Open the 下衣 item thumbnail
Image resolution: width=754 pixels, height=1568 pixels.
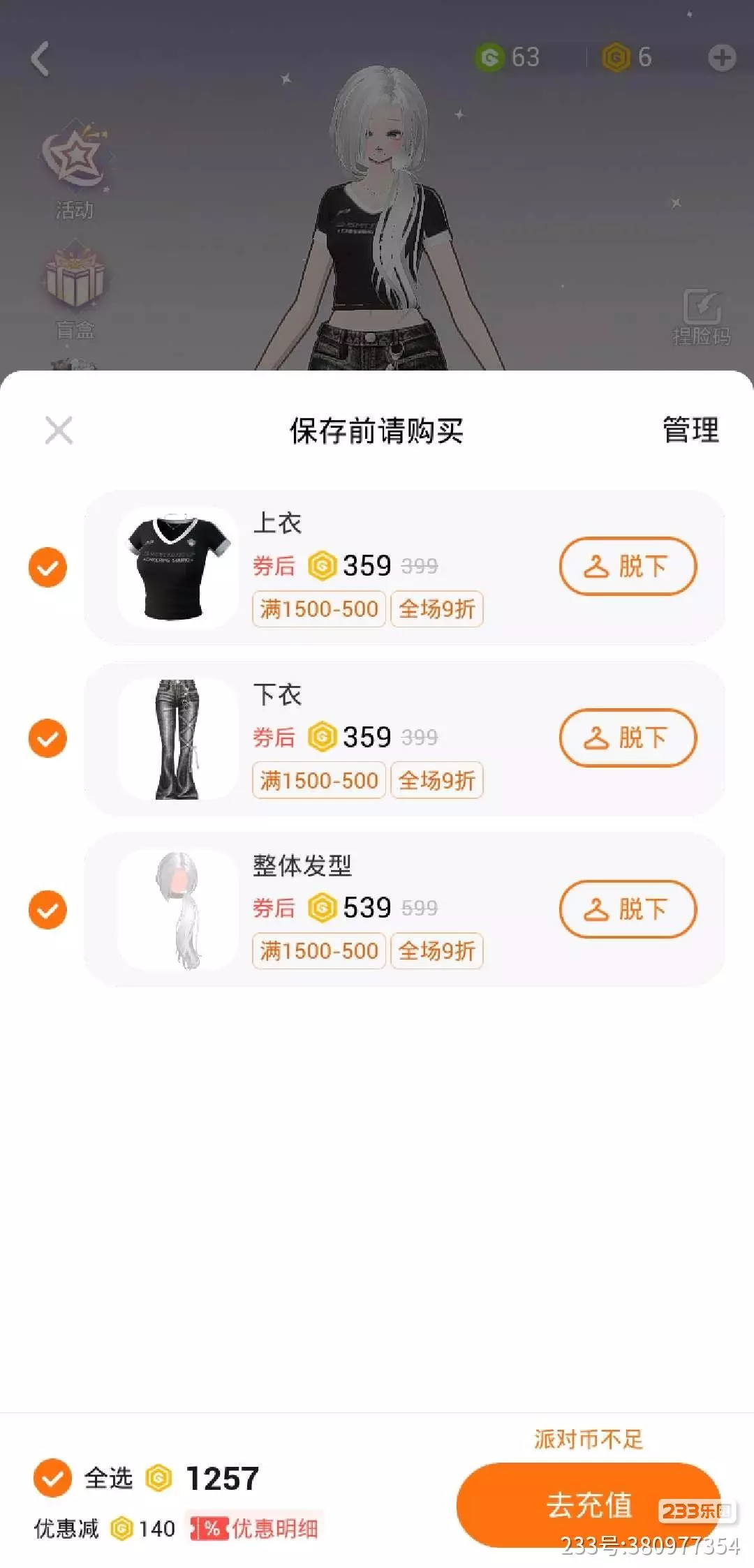click(178, 738)
